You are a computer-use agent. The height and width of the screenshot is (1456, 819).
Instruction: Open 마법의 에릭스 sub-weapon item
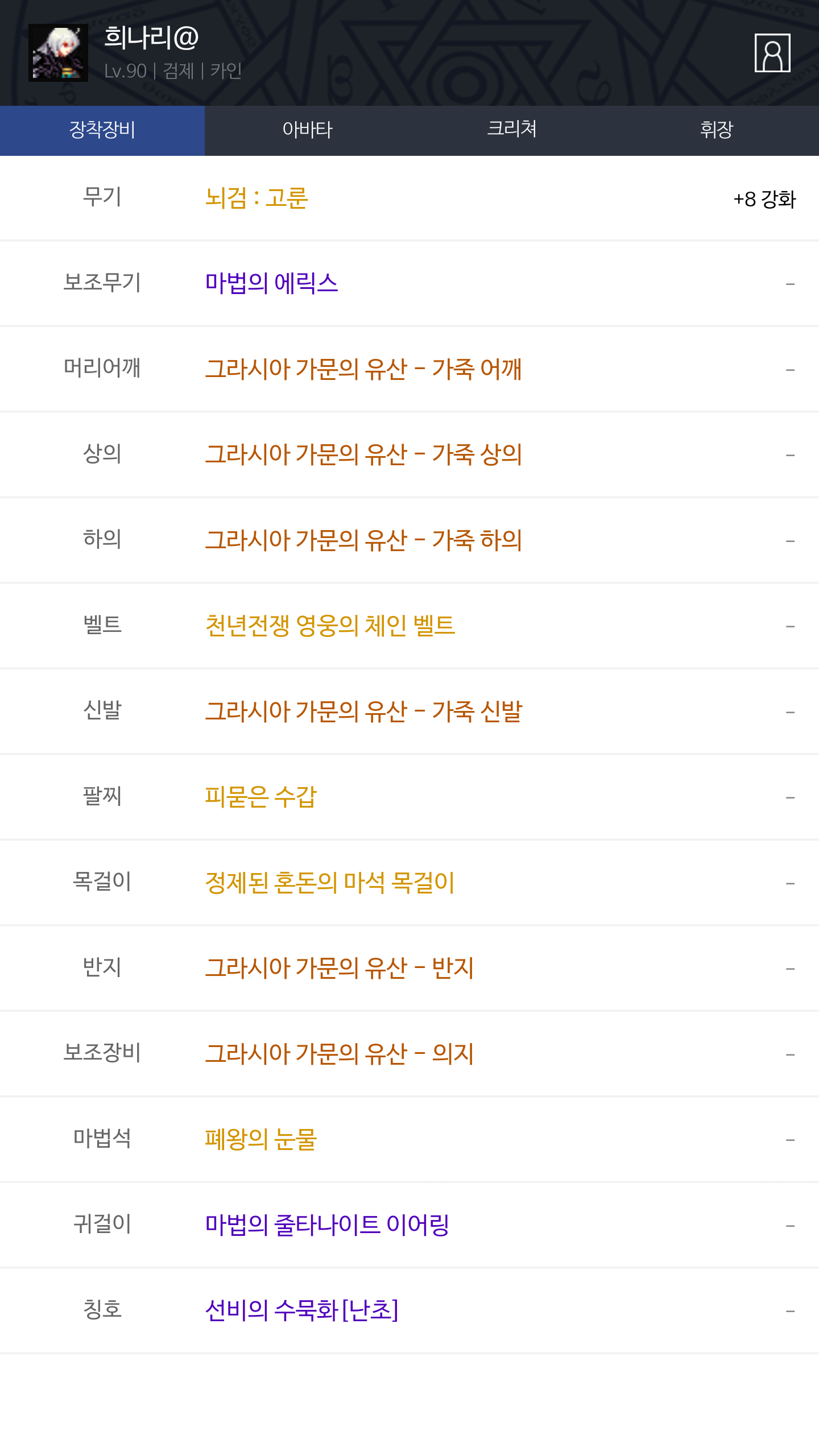tap(271, 283)
